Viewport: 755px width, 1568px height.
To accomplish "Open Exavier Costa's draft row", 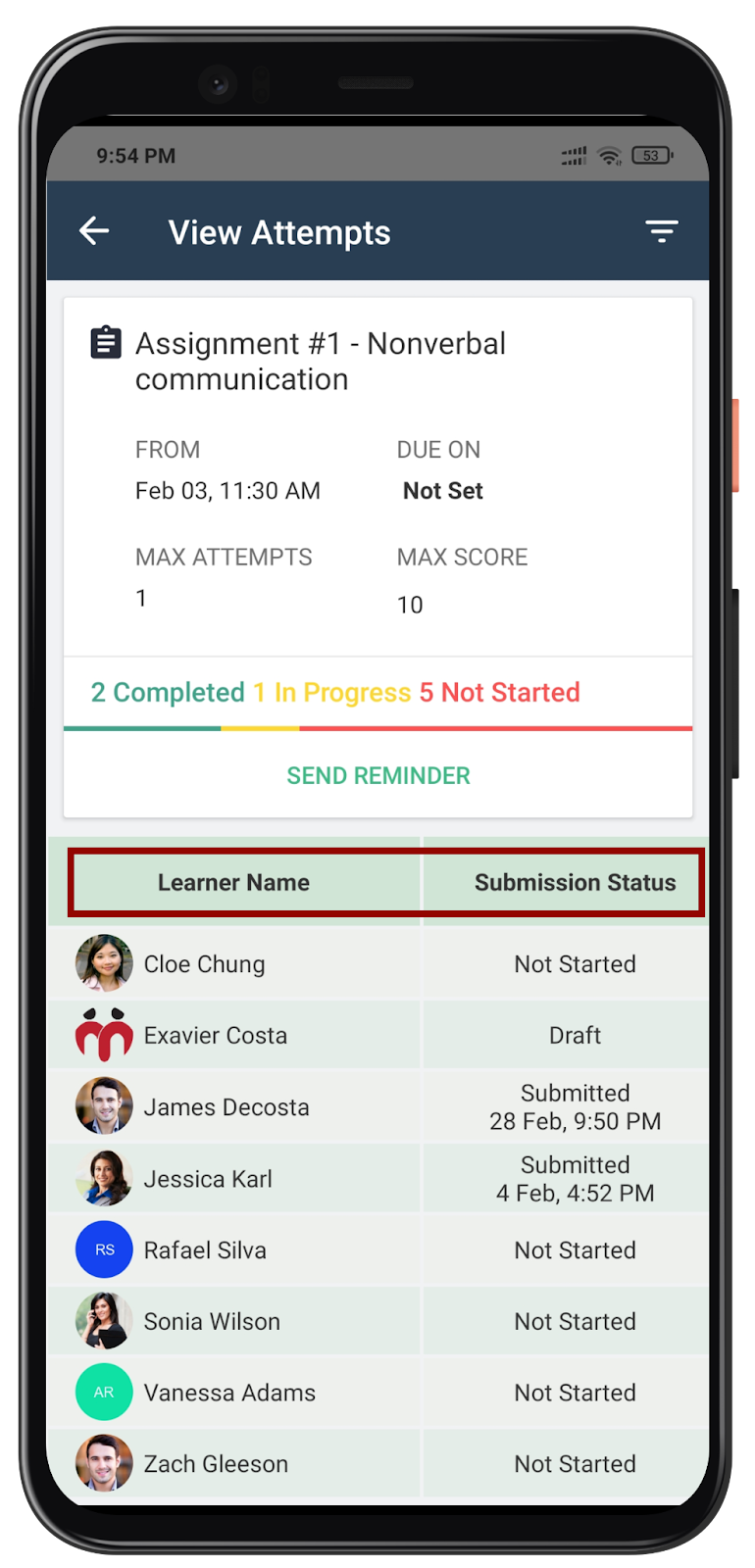I will [377, 1035].
